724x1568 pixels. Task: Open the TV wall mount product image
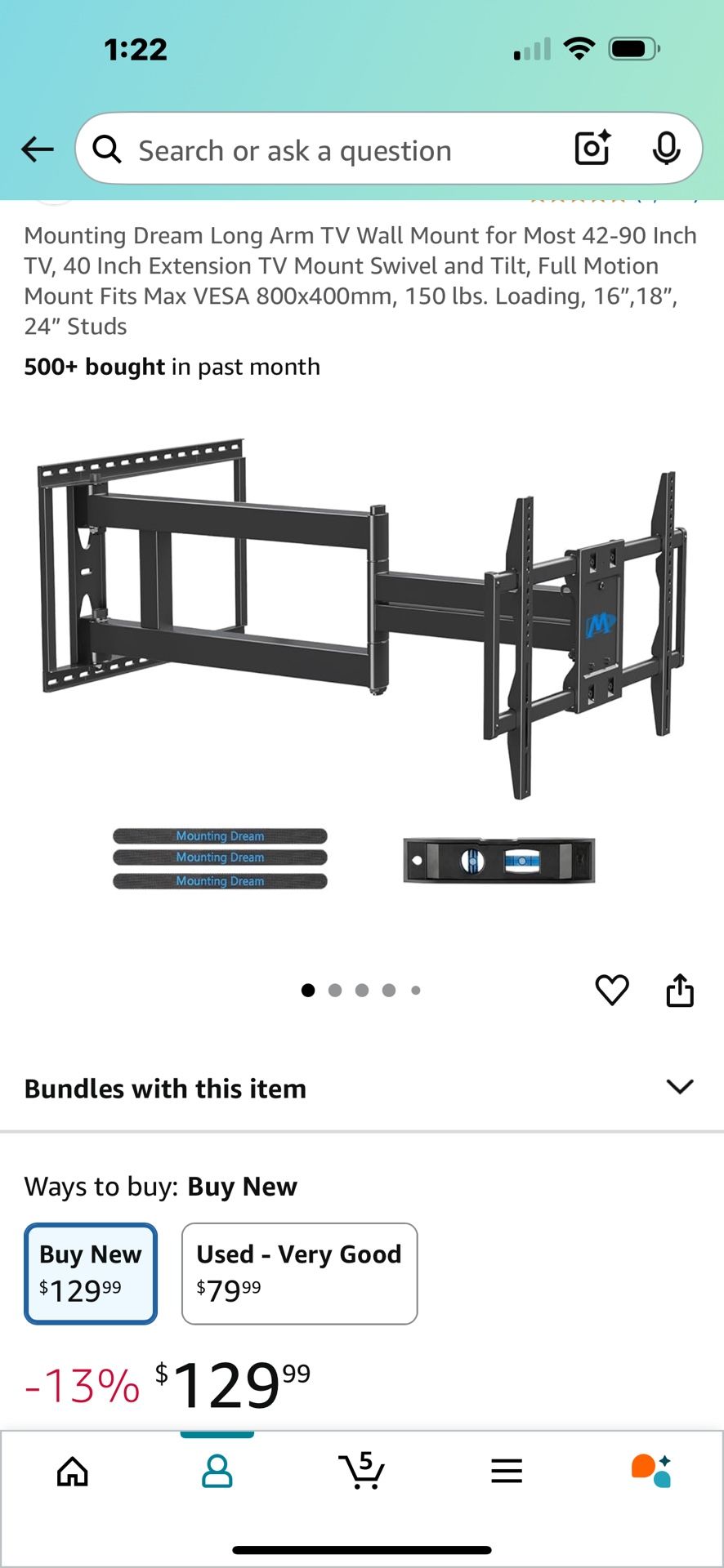362,621
